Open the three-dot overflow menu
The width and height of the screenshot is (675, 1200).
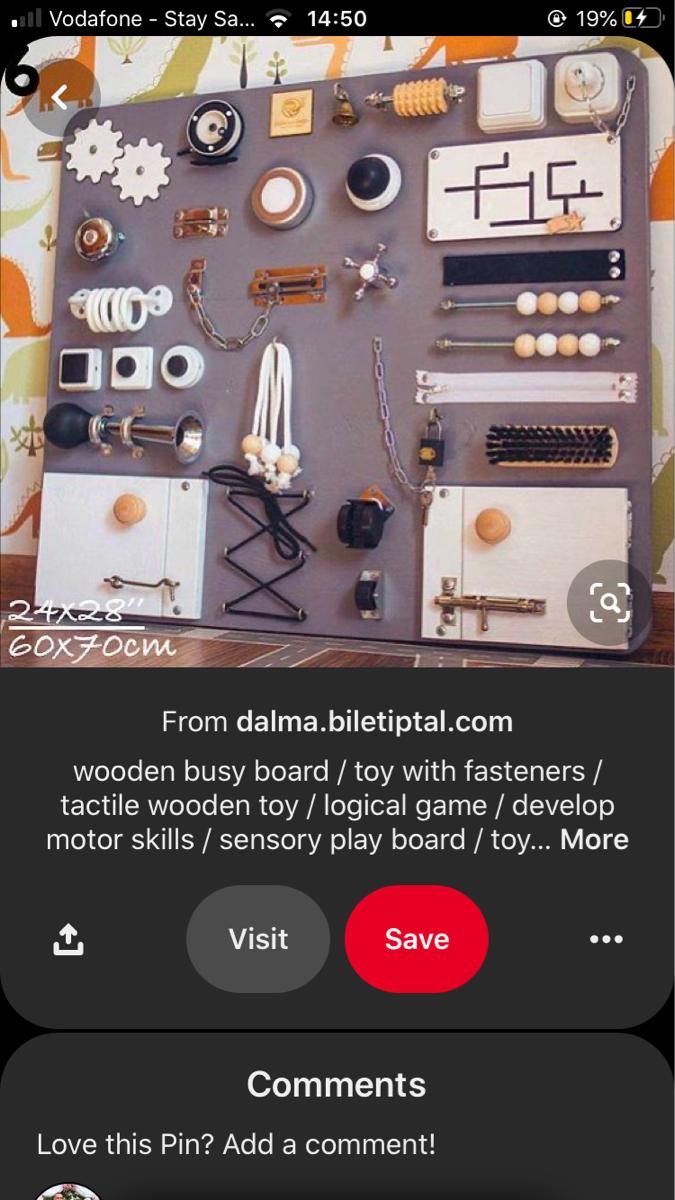tap(606, 939)
